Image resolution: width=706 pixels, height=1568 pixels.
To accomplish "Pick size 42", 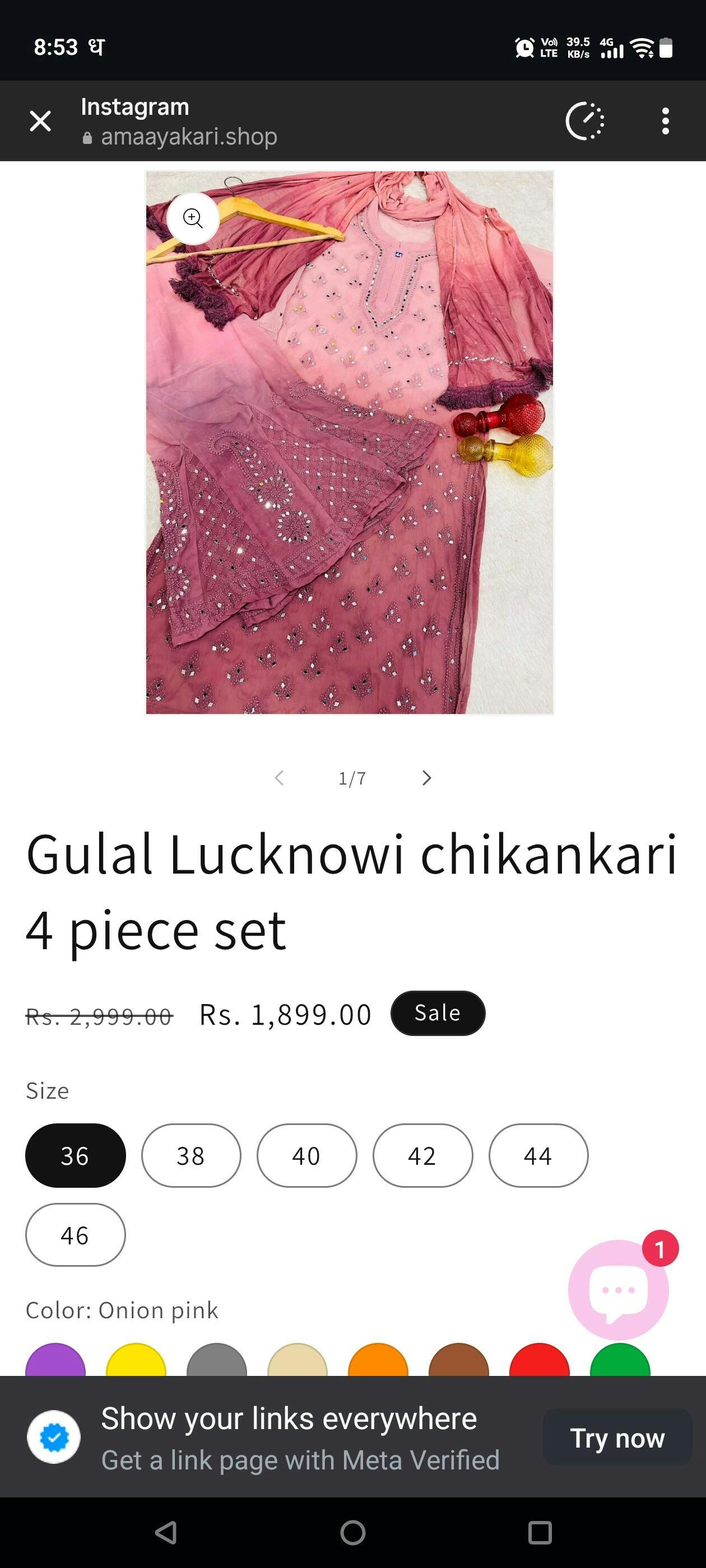I will pos(422,1155).
